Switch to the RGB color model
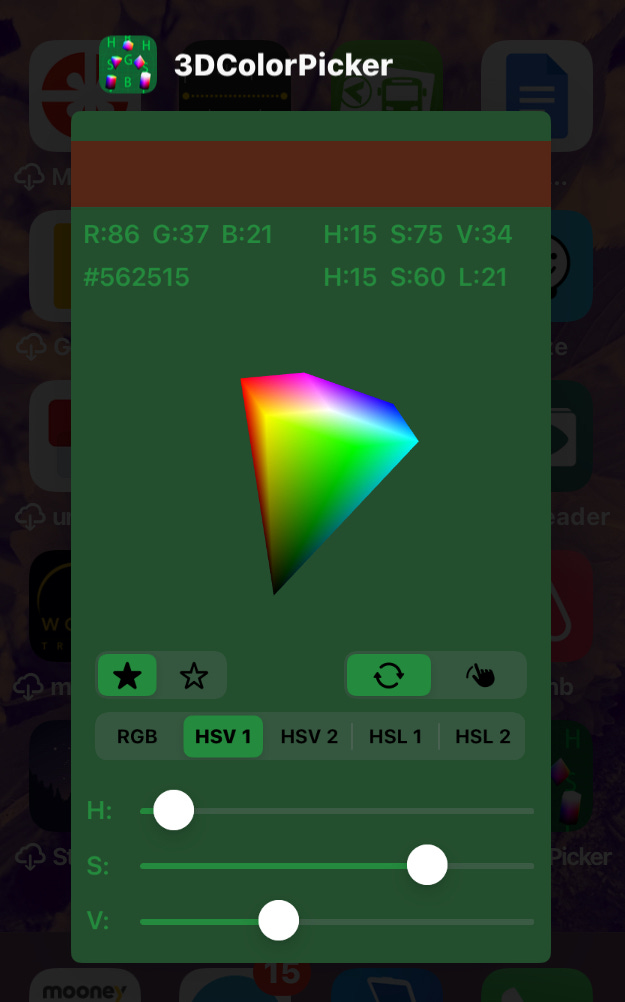 coord(137,736)
